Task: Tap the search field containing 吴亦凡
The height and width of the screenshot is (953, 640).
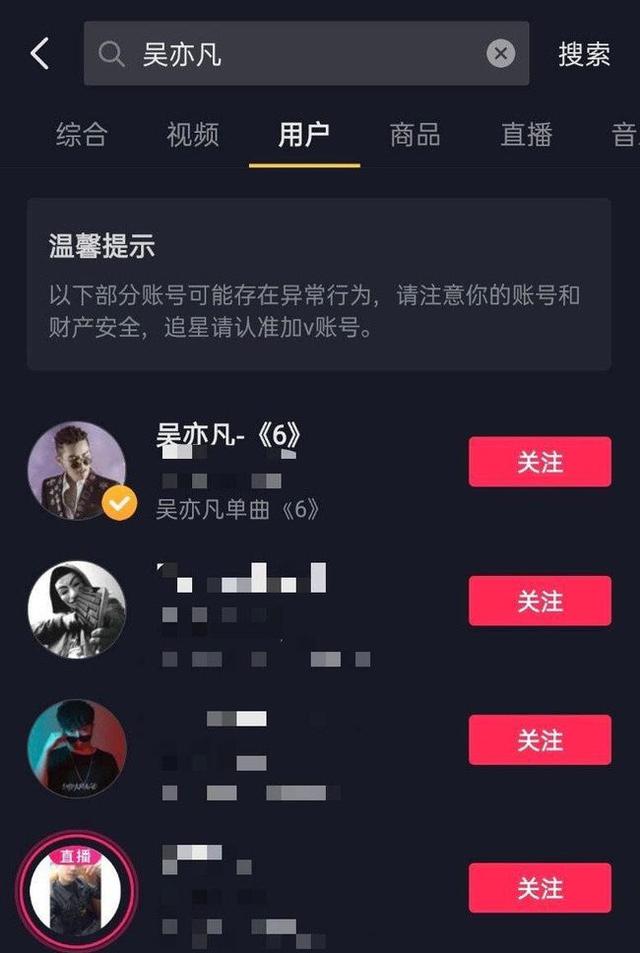Action: 300,54
